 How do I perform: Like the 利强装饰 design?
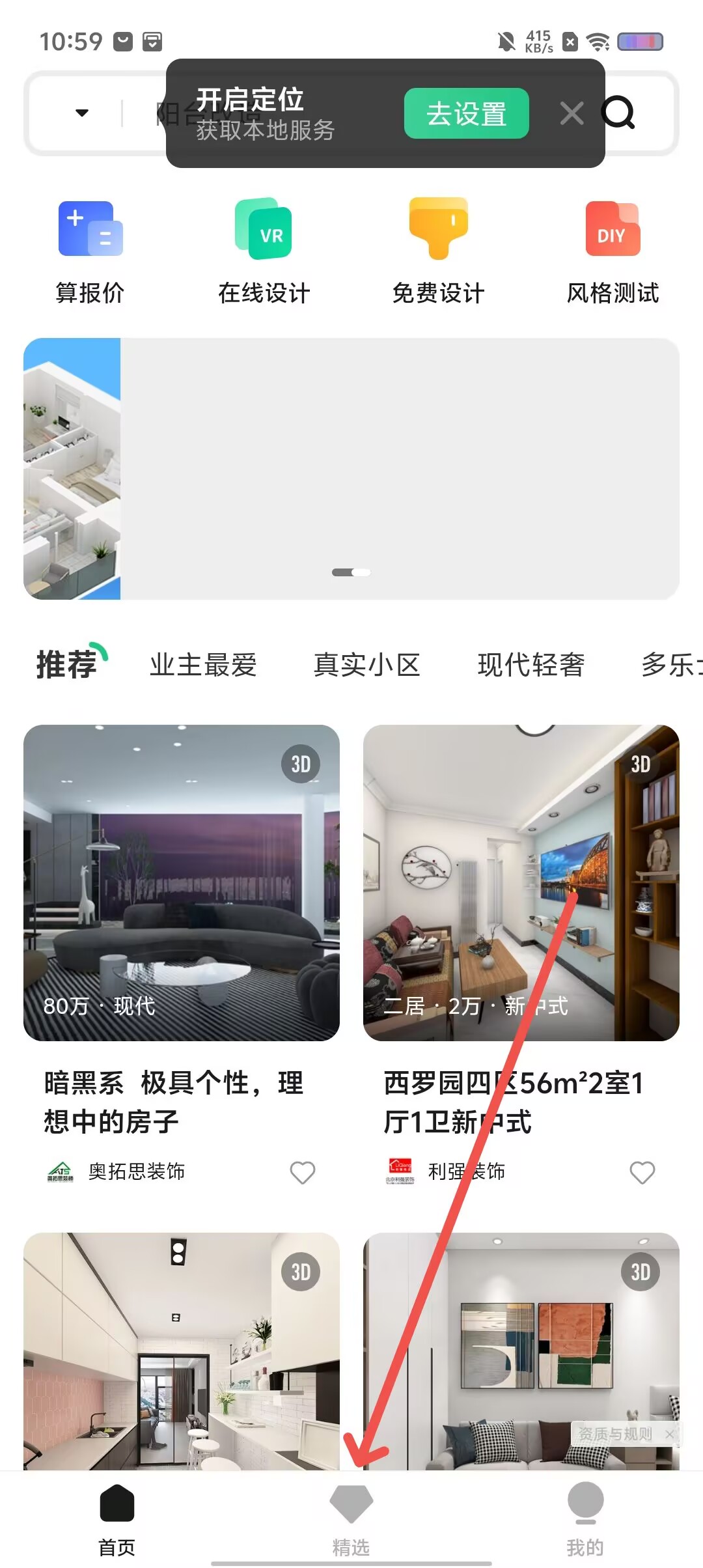(642, 1172)
